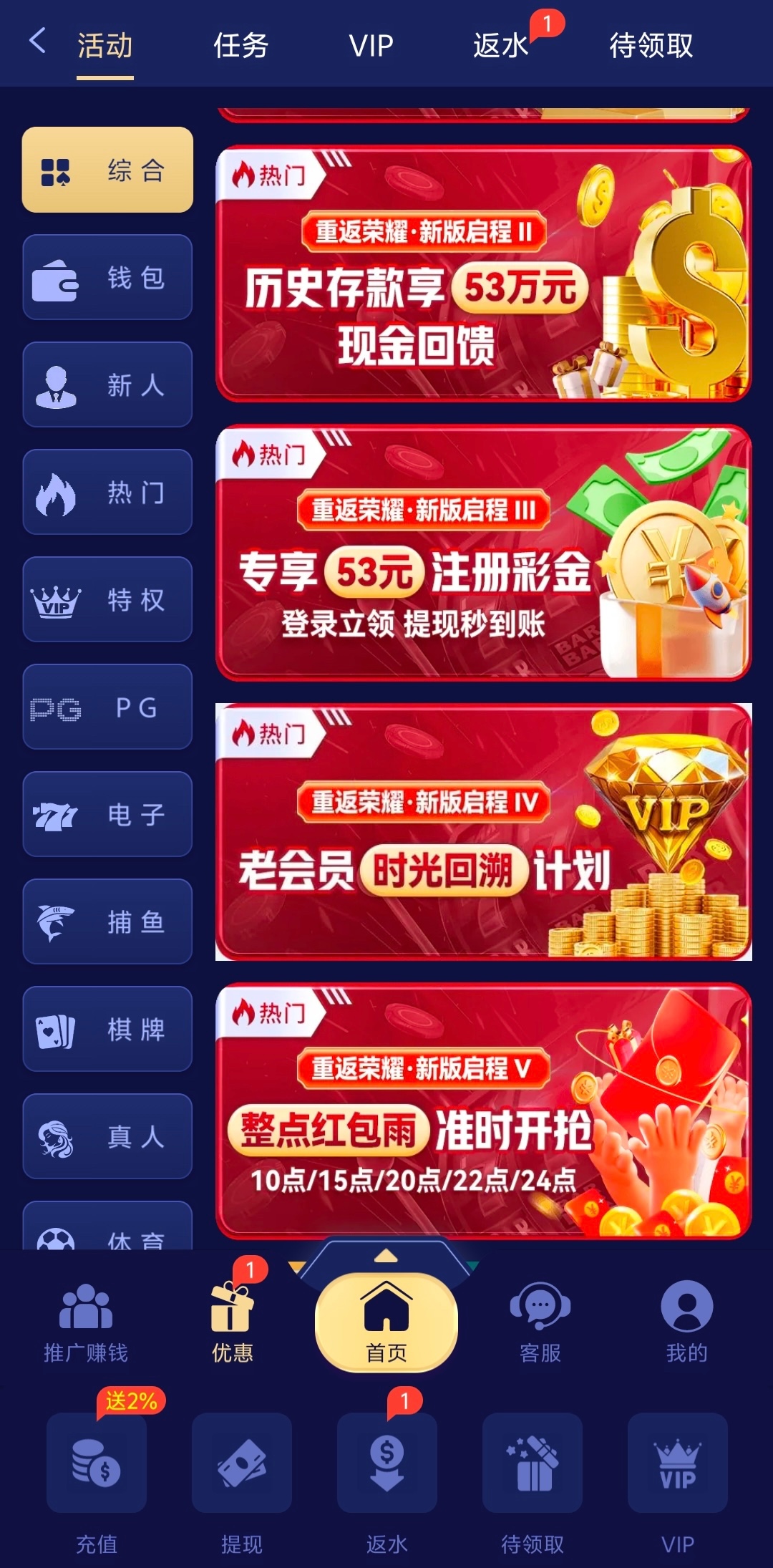
Task: Switch to the VIP top tab
Action: 371,46
